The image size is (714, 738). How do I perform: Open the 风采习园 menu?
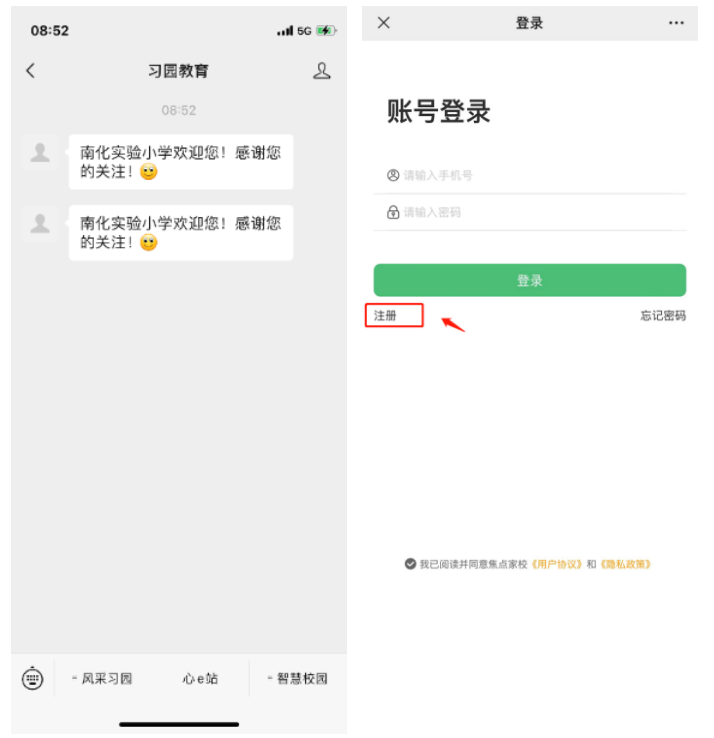pyautogui.click(x=103, y=678)
